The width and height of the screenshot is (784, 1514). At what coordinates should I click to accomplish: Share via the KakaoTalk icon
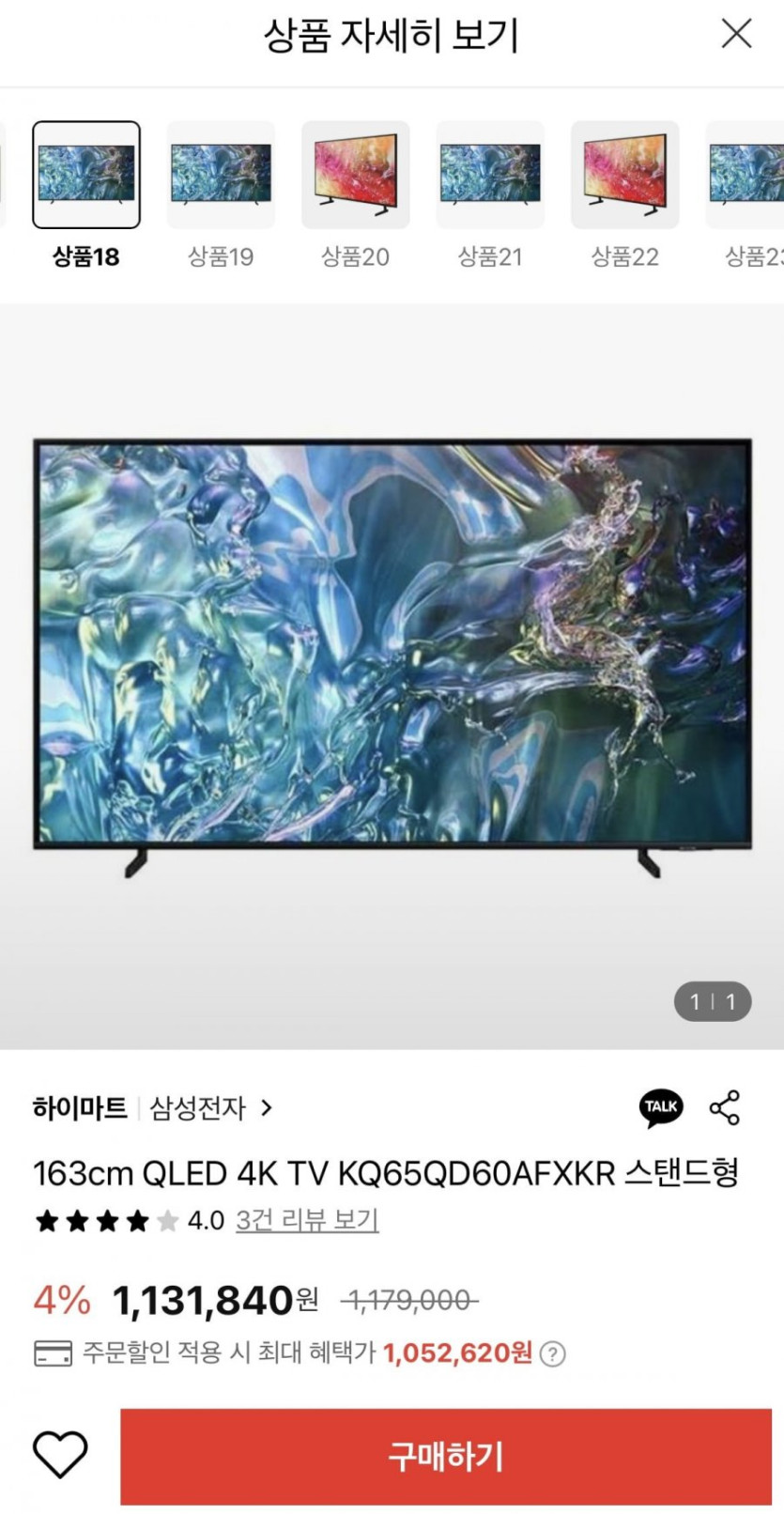(661, 1108)
